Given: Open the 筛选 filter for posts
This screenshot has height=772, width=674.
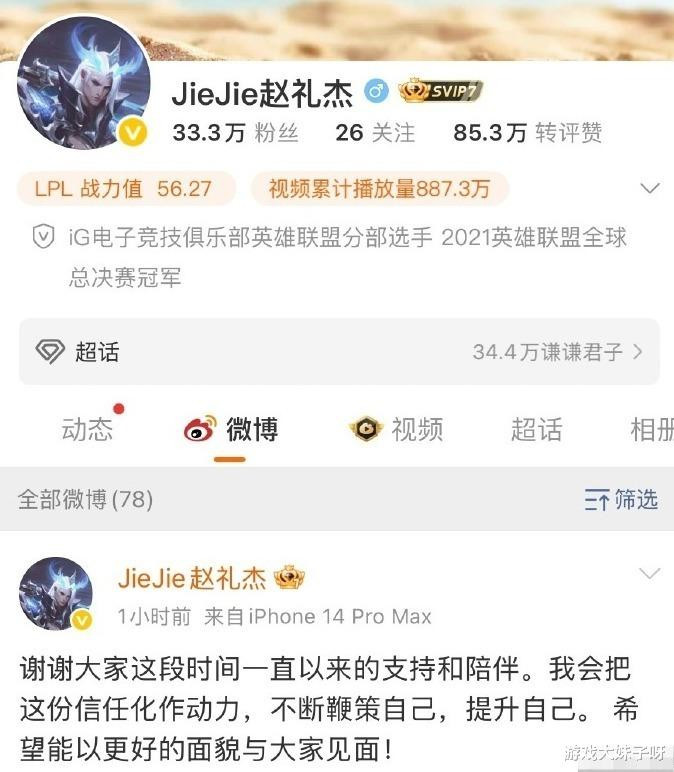Looking at the screenshot, I should click(621, 499).
